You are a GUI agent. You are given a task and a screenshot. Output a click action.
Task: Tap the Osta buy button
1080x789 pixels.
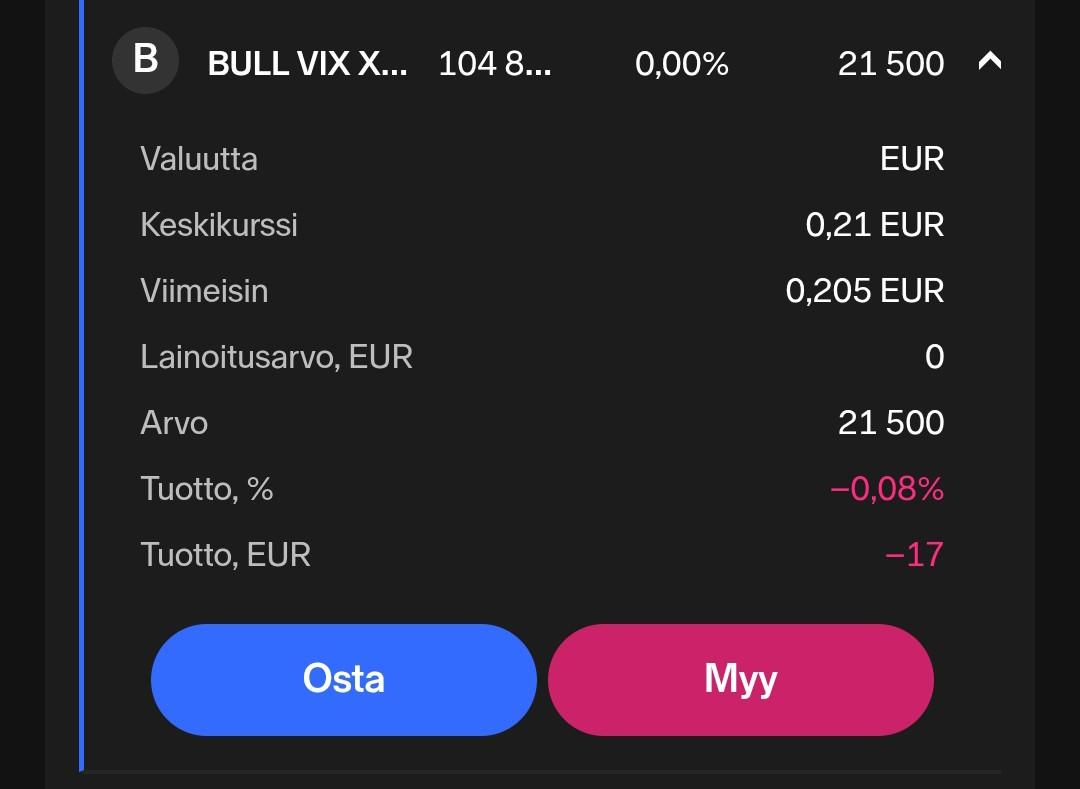343,679
